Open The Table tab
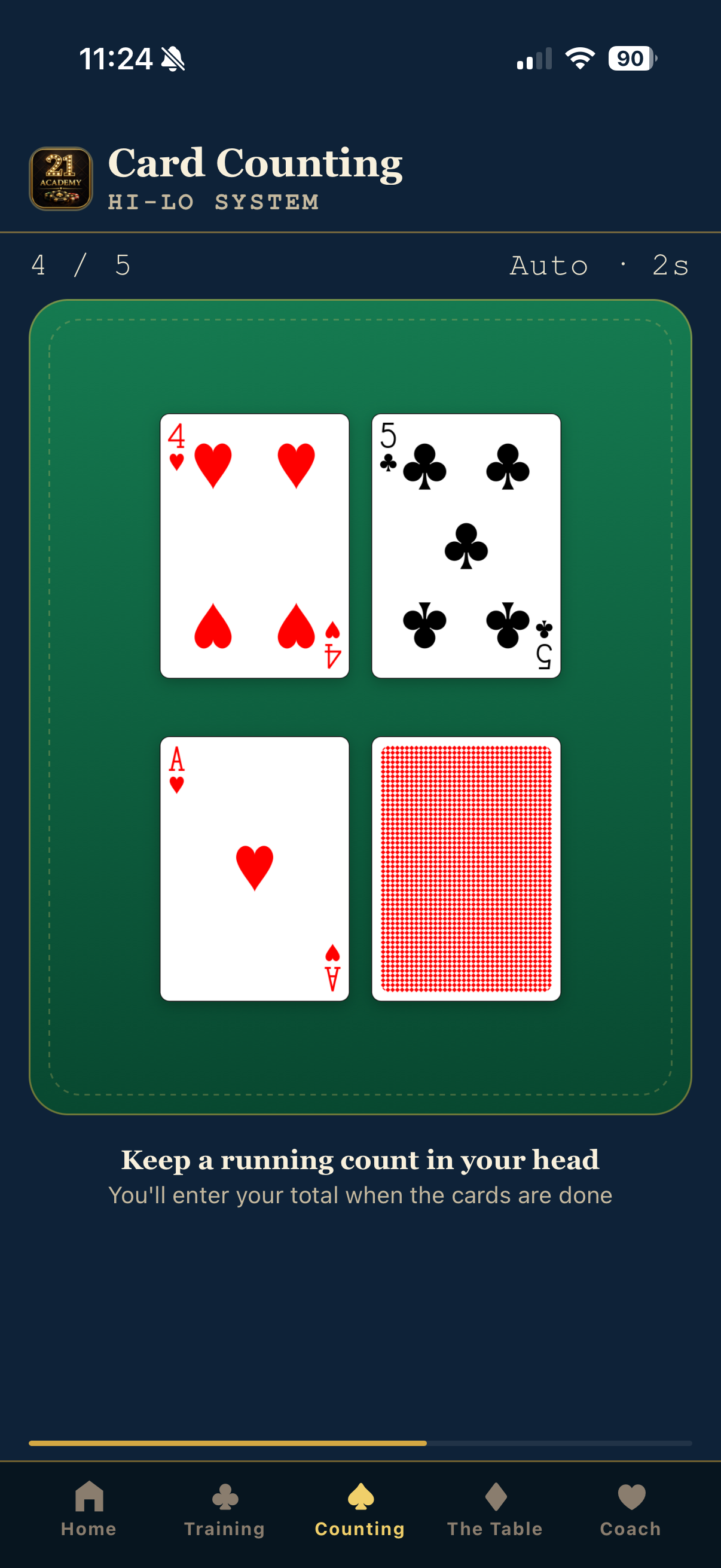Viewport: 721px width, 1568px height. (x=495, y=1508)
